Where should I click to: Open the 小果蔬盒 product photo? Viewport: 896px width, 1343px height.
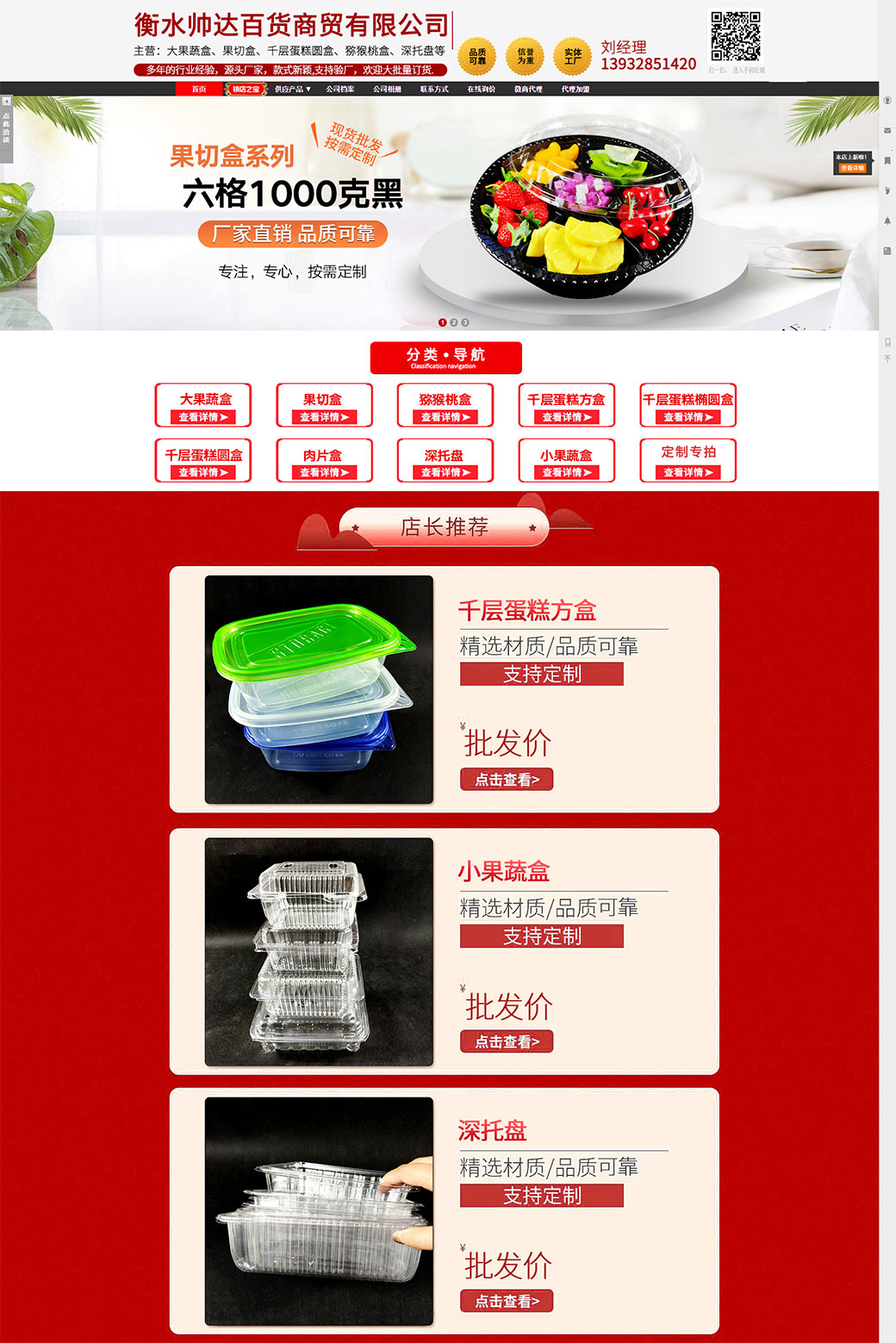click(x=319, y=952)
